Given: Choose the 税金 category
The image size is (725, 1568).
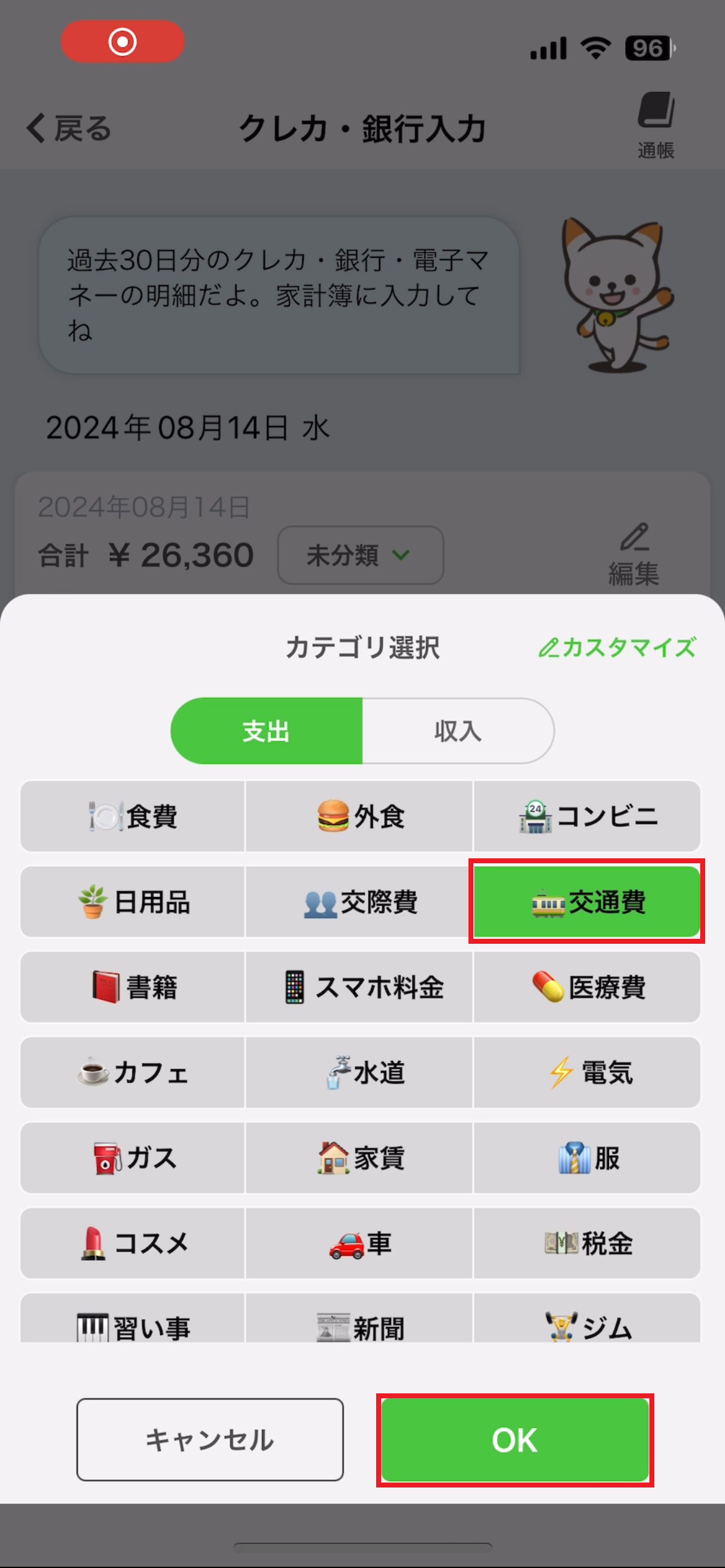Looking at the screenshot, I should click(x=587, y=1244).
